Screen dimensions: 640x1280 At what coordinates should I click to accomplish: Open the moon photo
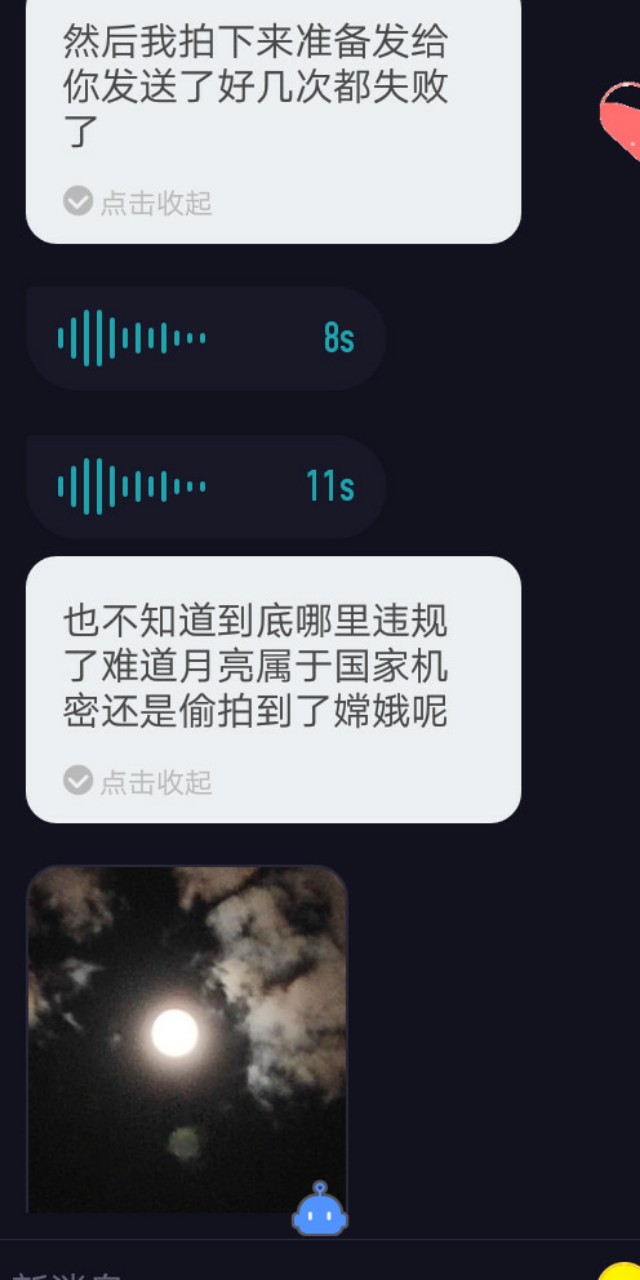coord(187,1039)
